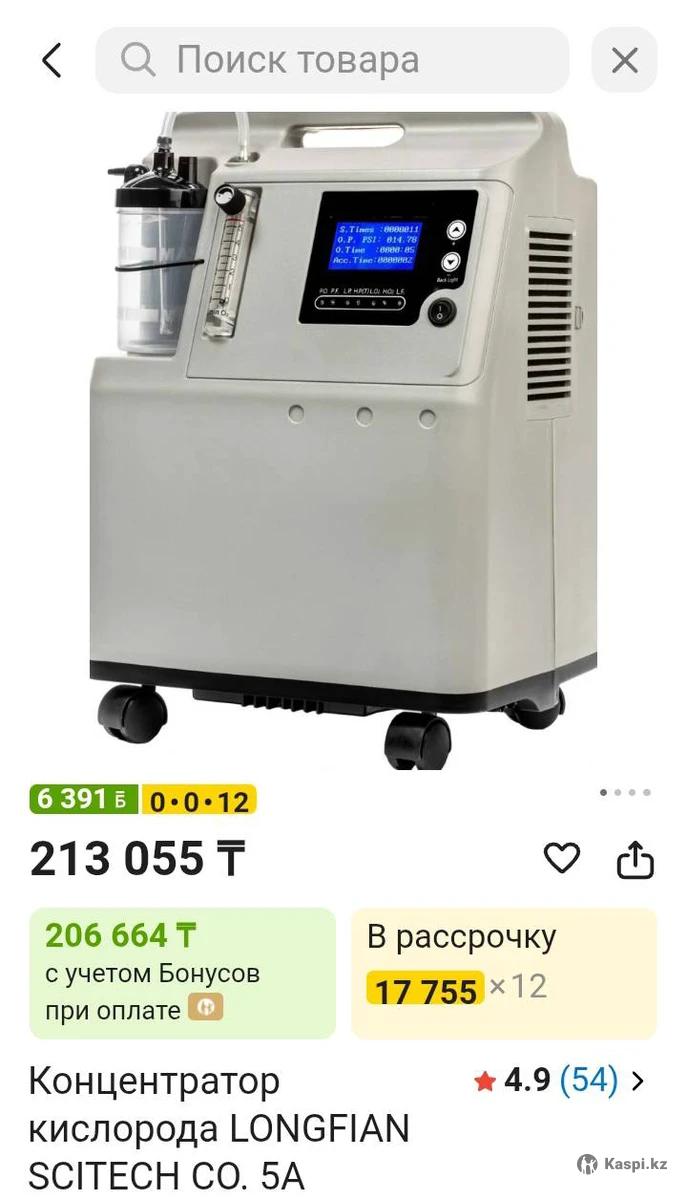The width and height of the screenshot is (687, 1200).
Task: Open the 4.9 rating and 54 reviews
Action: pos(559,1081)
